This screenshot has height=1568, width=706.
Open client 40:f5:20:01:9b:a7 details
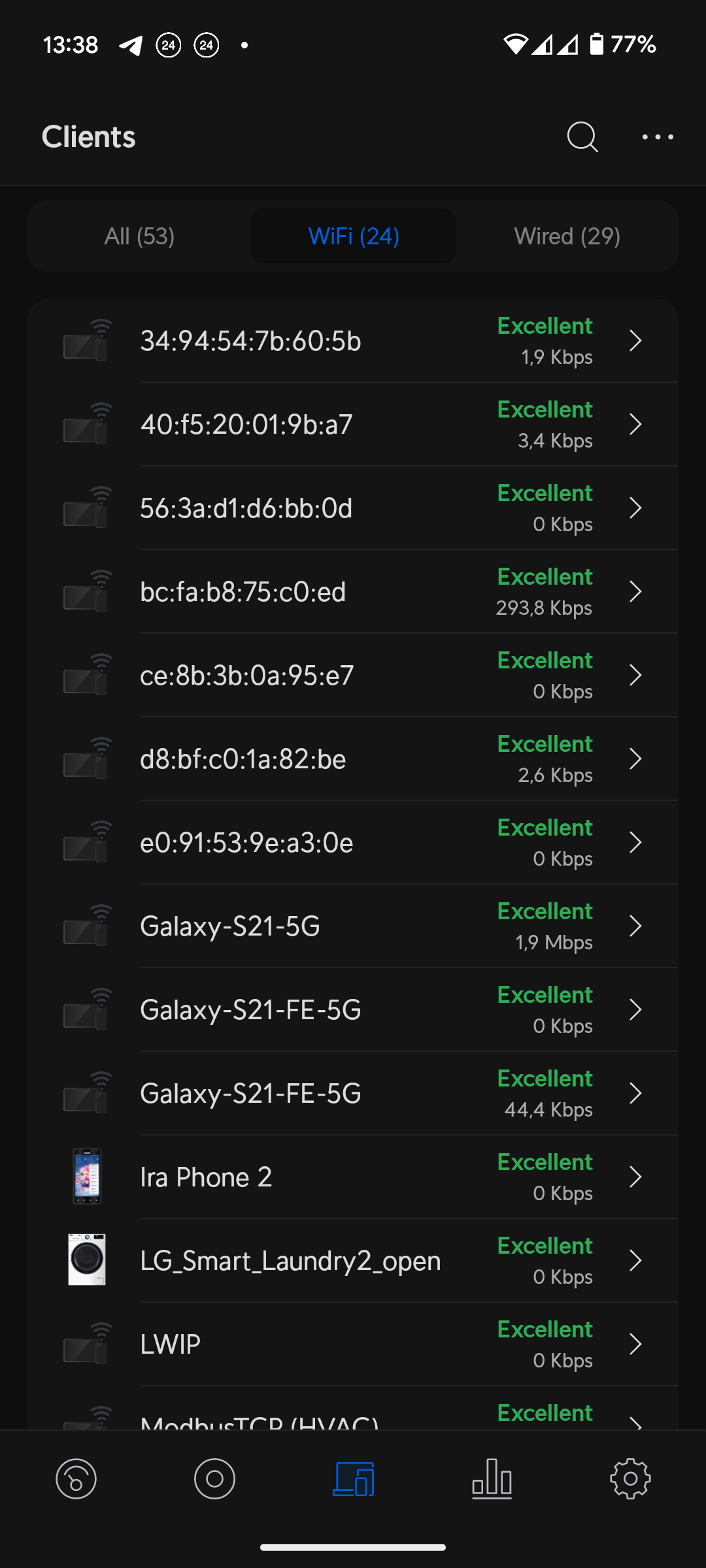[x=353, y=425]
